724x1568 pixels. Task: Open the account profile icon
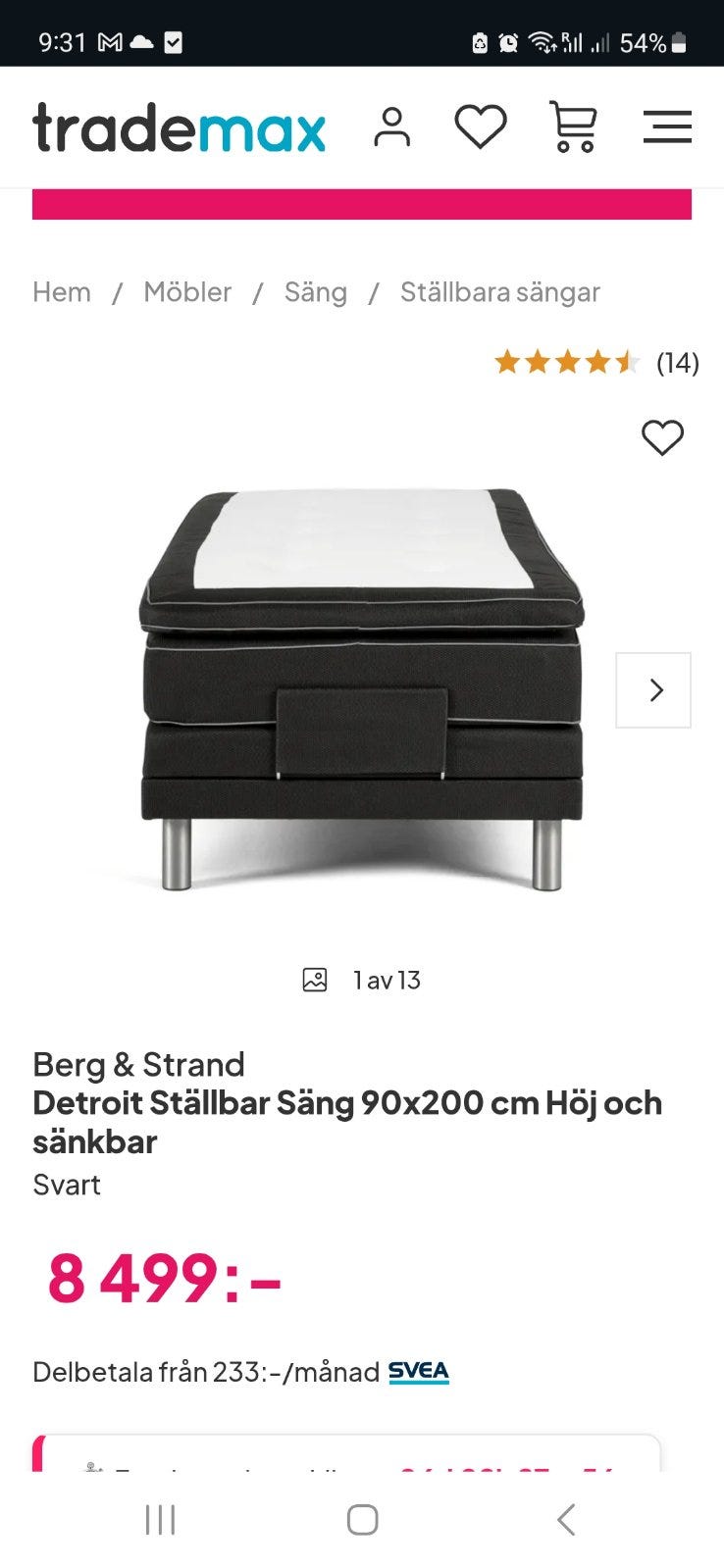(393, 126)
